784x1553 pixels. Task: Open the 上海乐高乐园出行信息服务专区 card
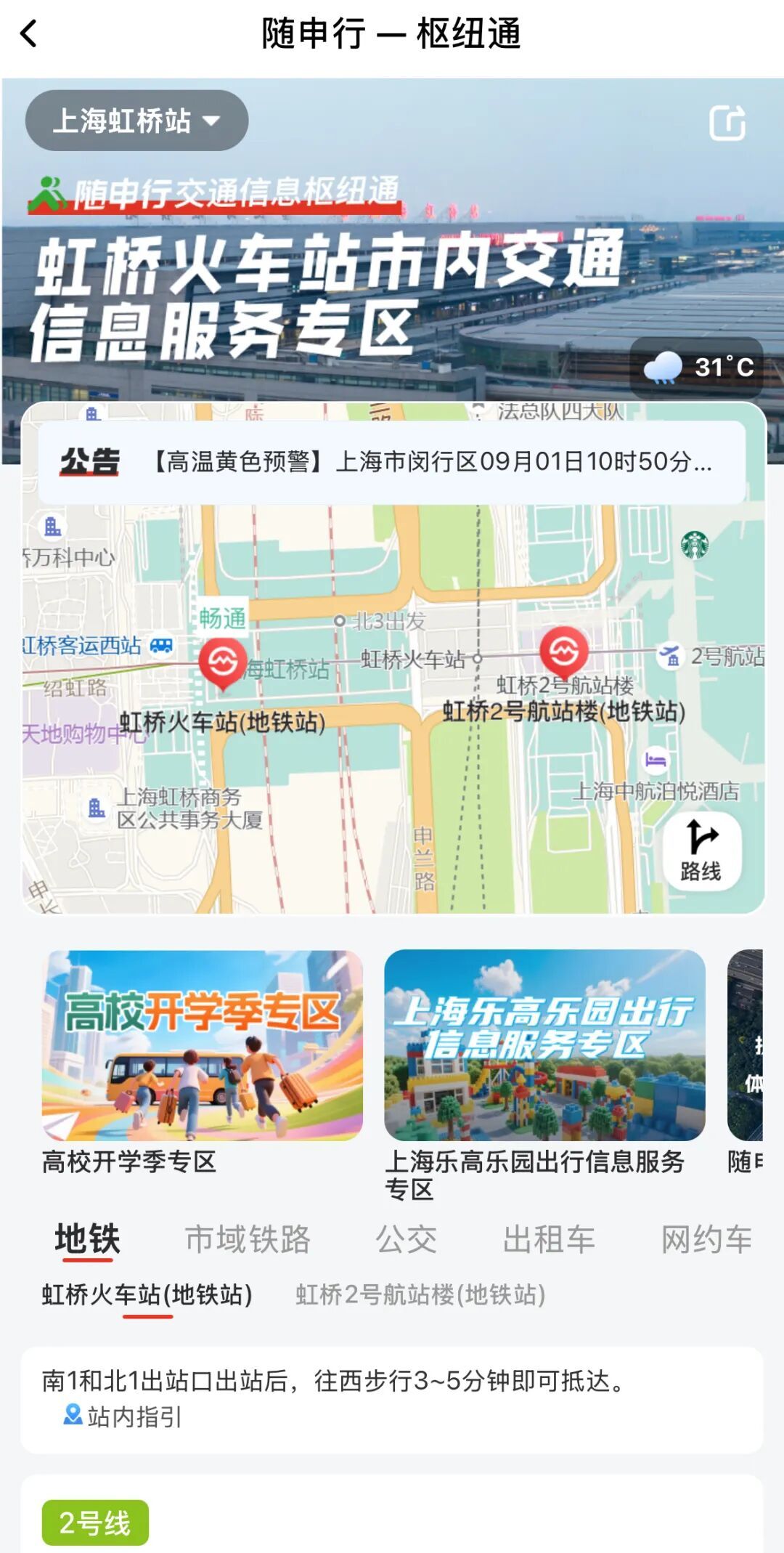[544, 1045]
